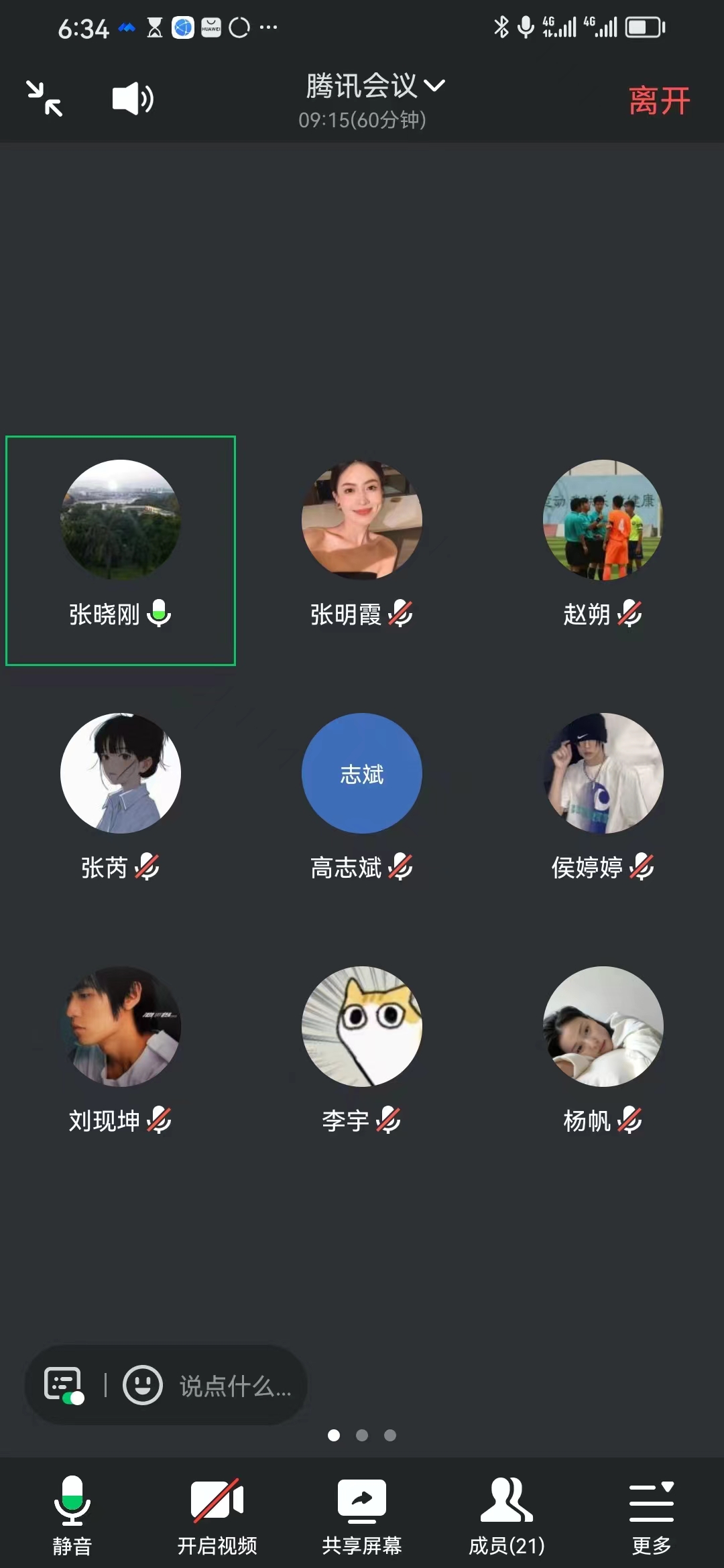Open participant 刘现坤's tile
This screenshot has height=1568, width=724.
121,1027
